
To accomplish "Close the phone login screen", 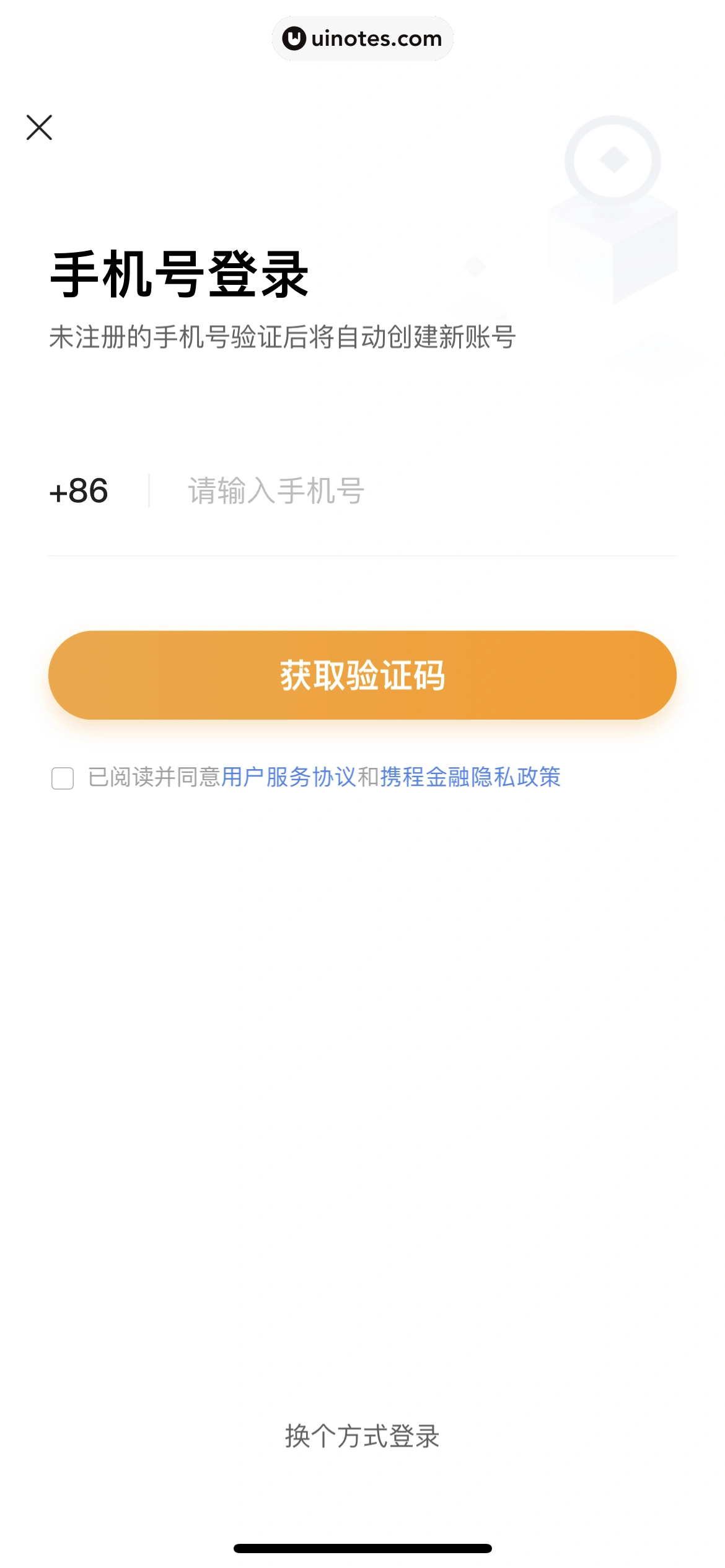I will pyautogui.click(x=39, y=128).
